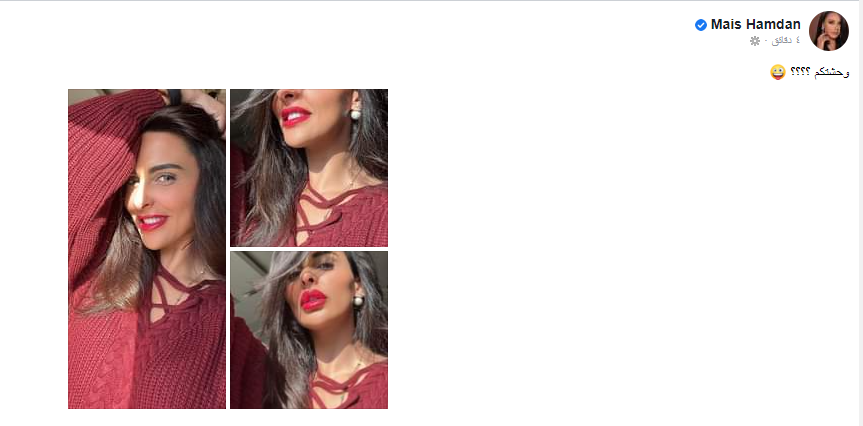This screenshot has width=863, height=426.
Task: Open the post's timestamp link
Action: coord(782,41)
